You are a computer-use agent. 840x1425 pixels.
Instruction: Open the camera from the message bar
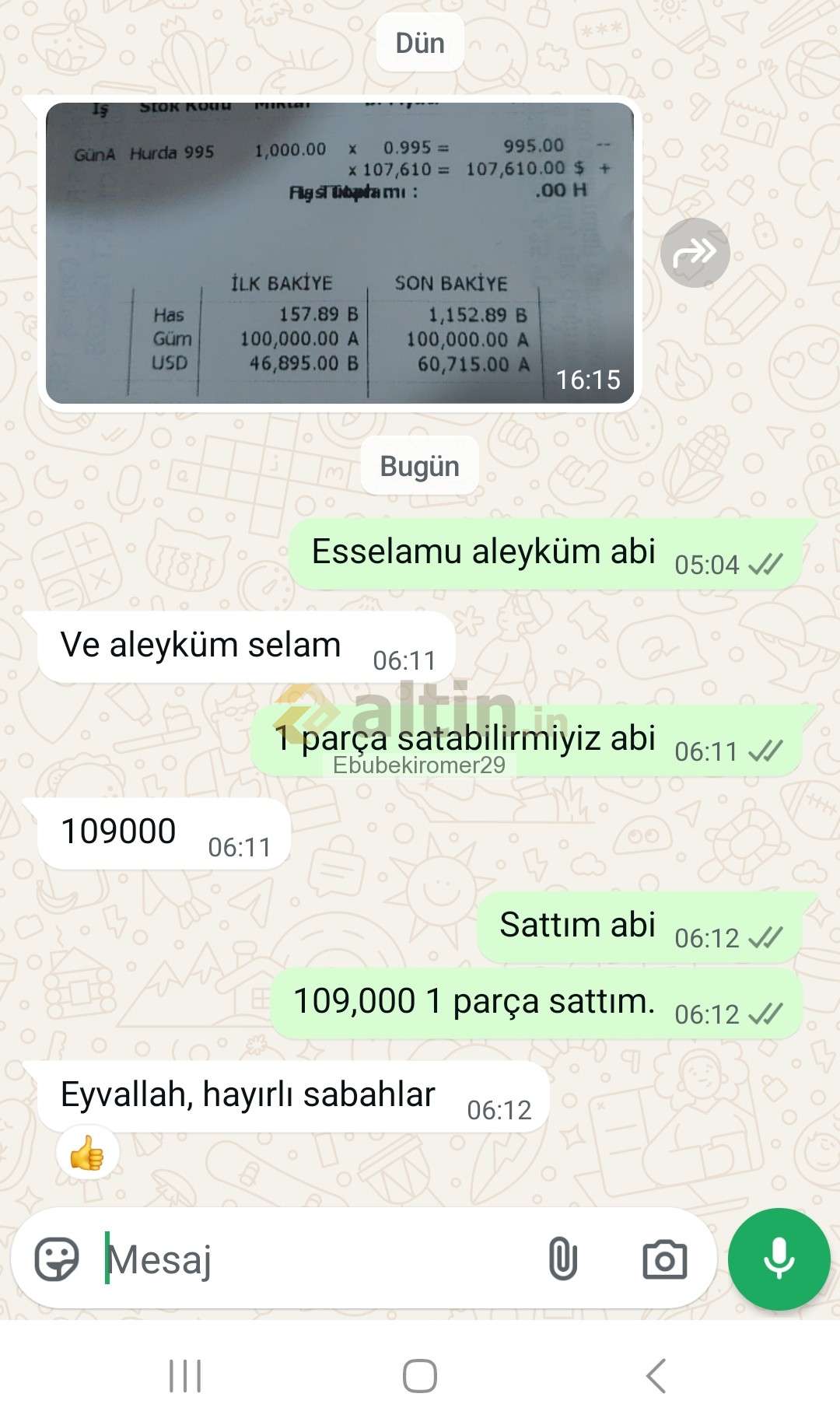[x=664, y=1259]
